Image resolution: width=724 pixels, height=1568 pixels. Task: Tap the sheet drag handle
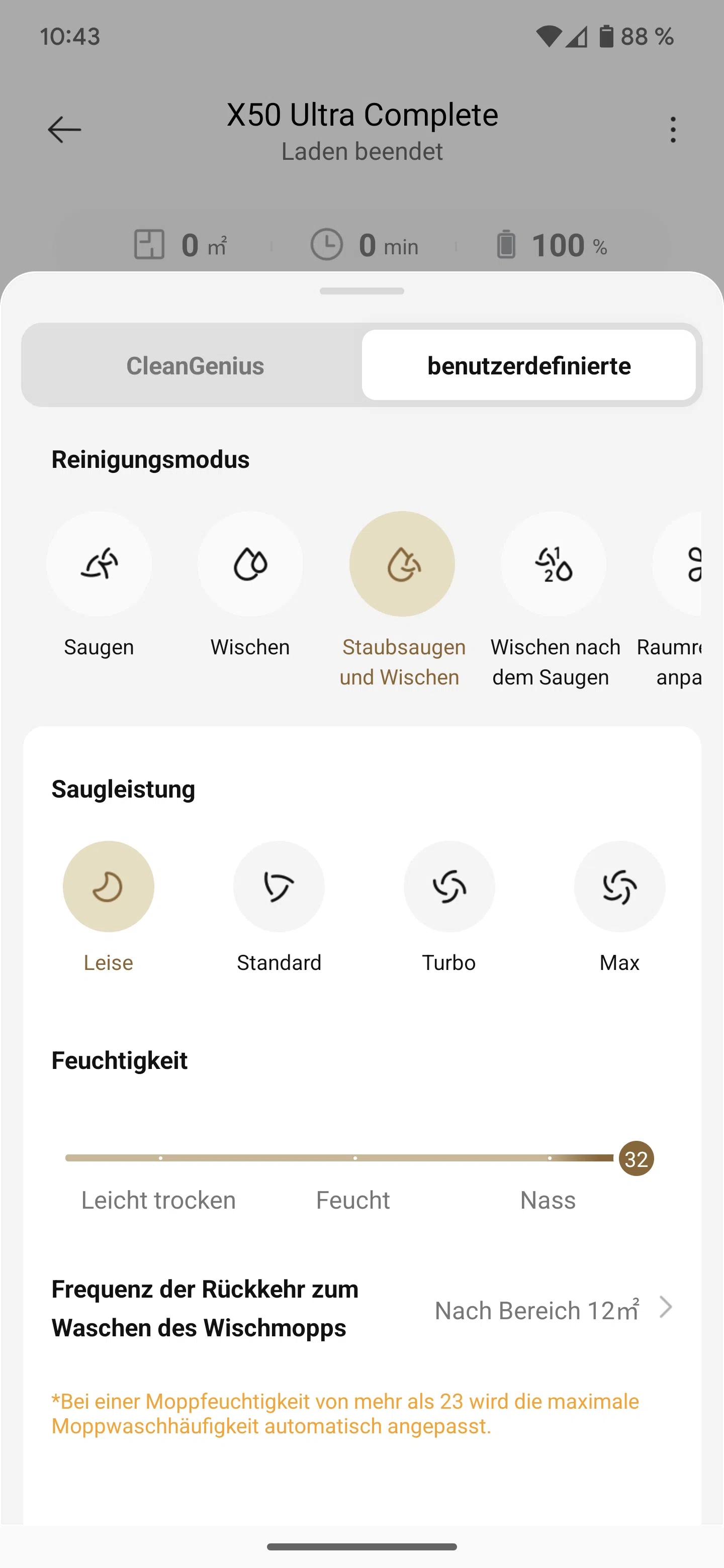pos(361,291)
